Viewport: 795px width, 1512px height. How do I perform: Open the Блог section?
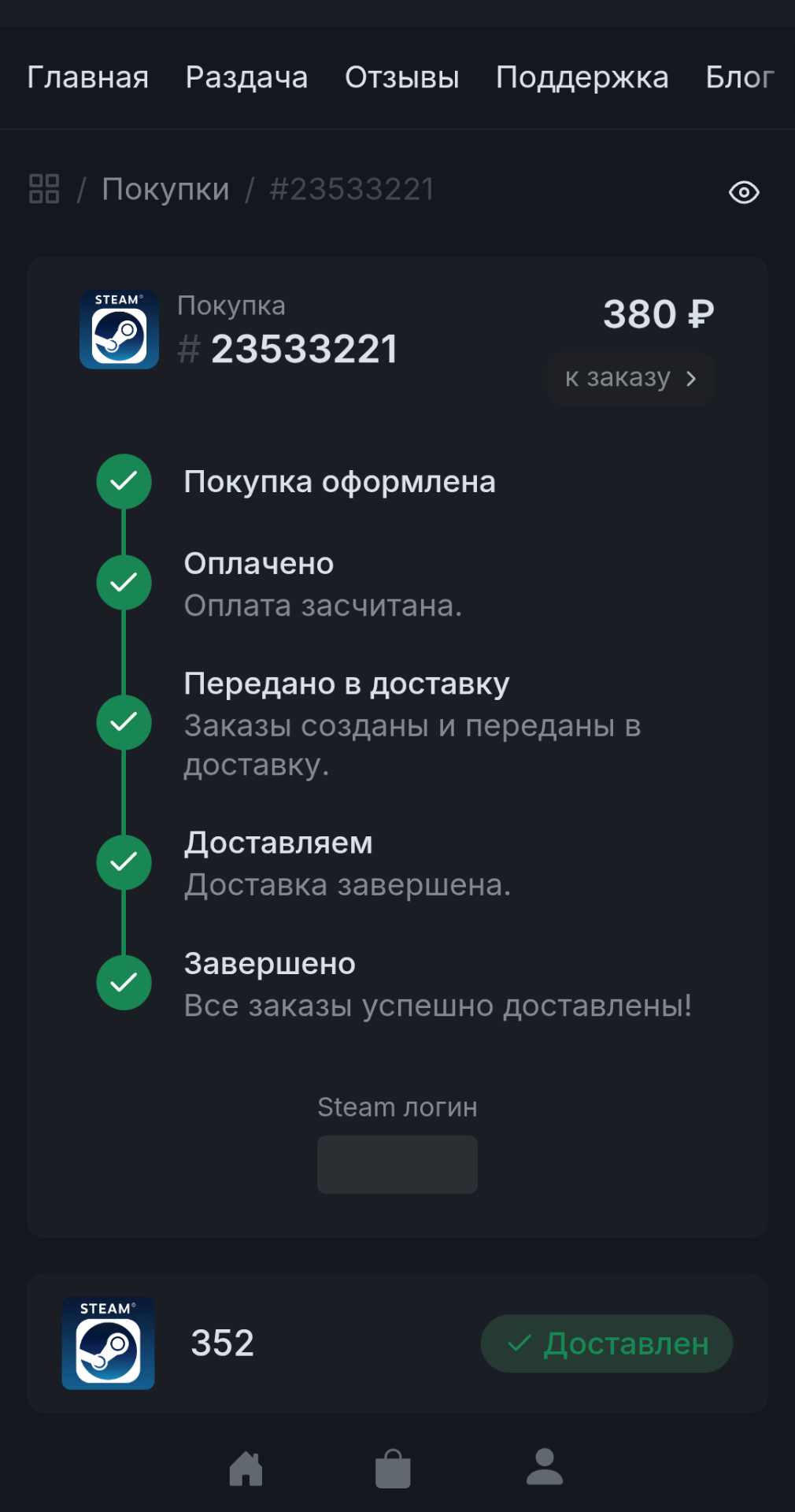[739, 77]
